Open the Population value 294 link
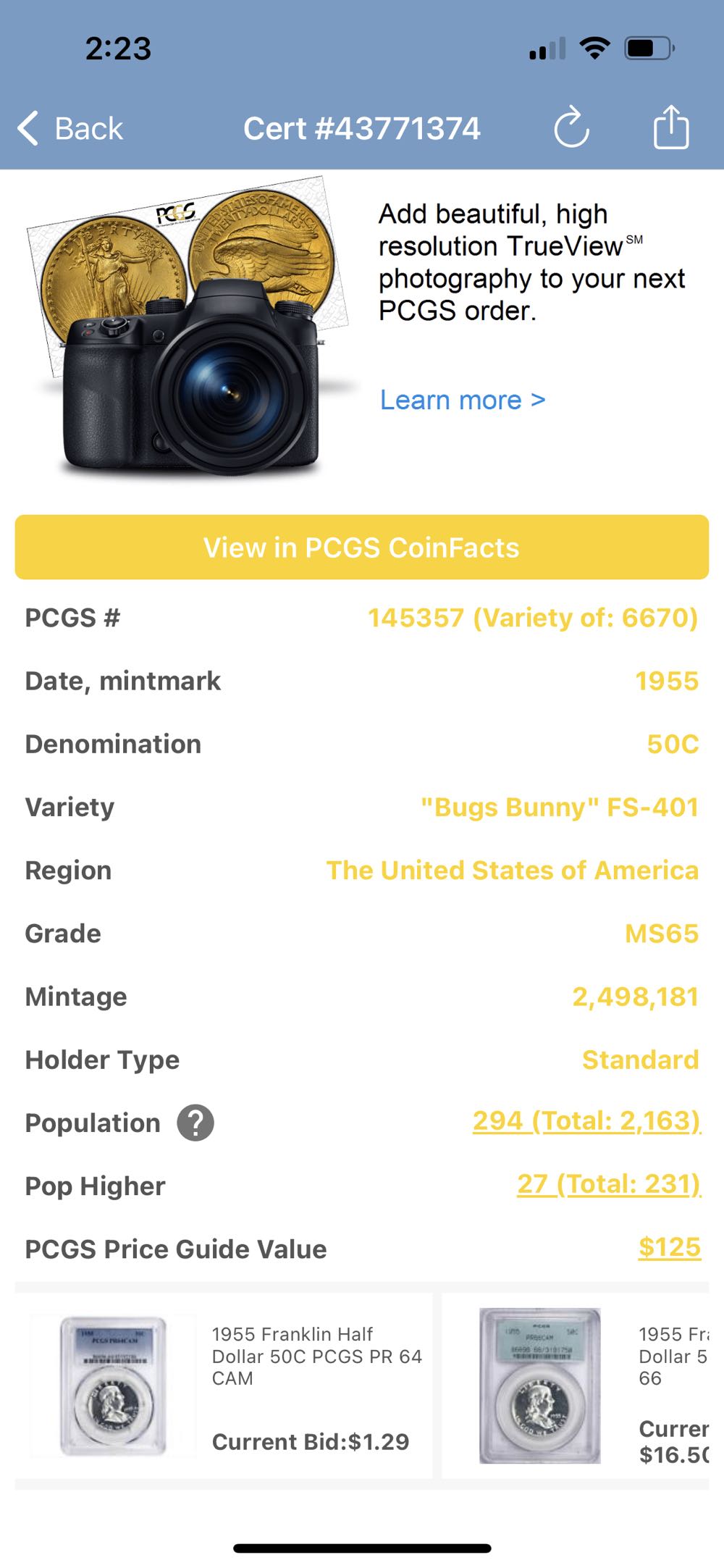The image size is (724, 1568). pos(586,1121)
